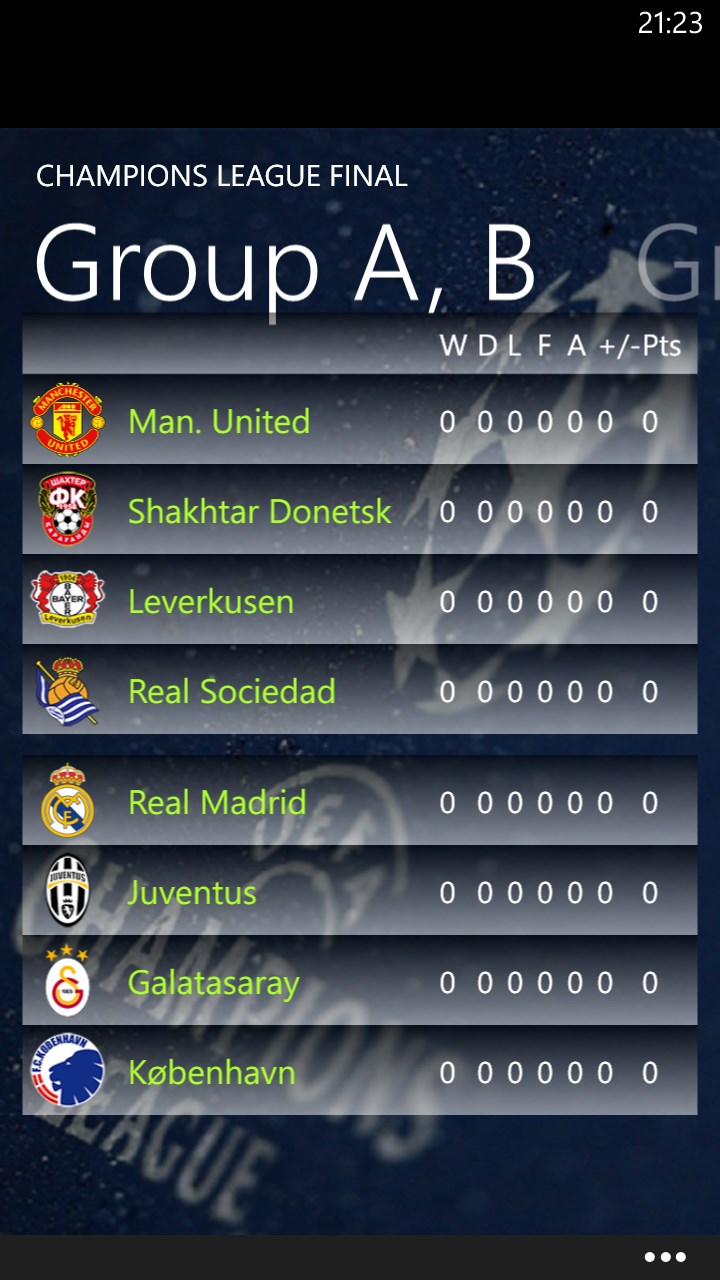Viewport: 720px width, 1280px height.
Task: Open the Man. United team row
Action: pos(219,421)
